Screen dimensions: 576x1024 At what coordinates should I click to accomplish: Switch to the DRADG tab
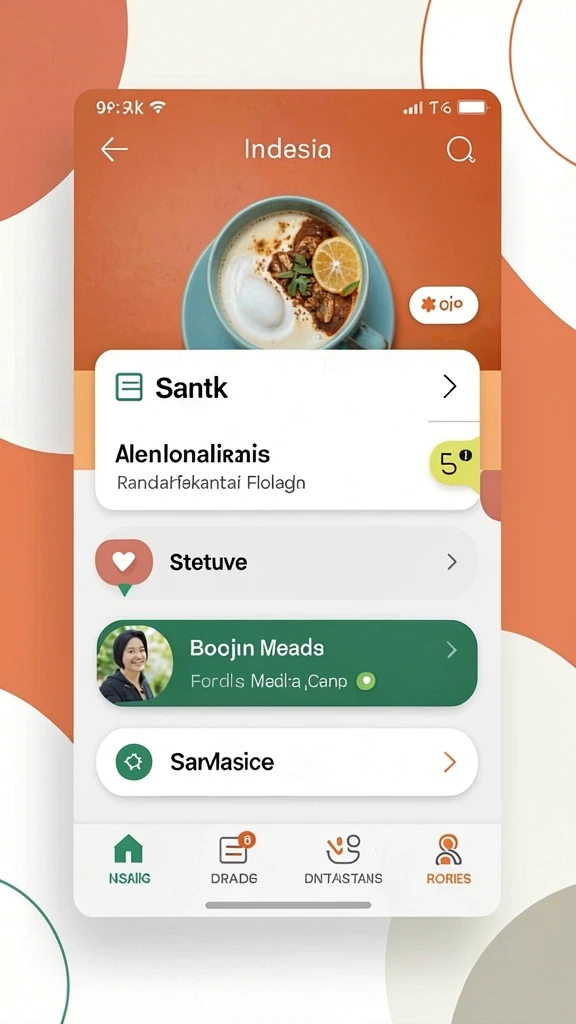pos(234,859)
